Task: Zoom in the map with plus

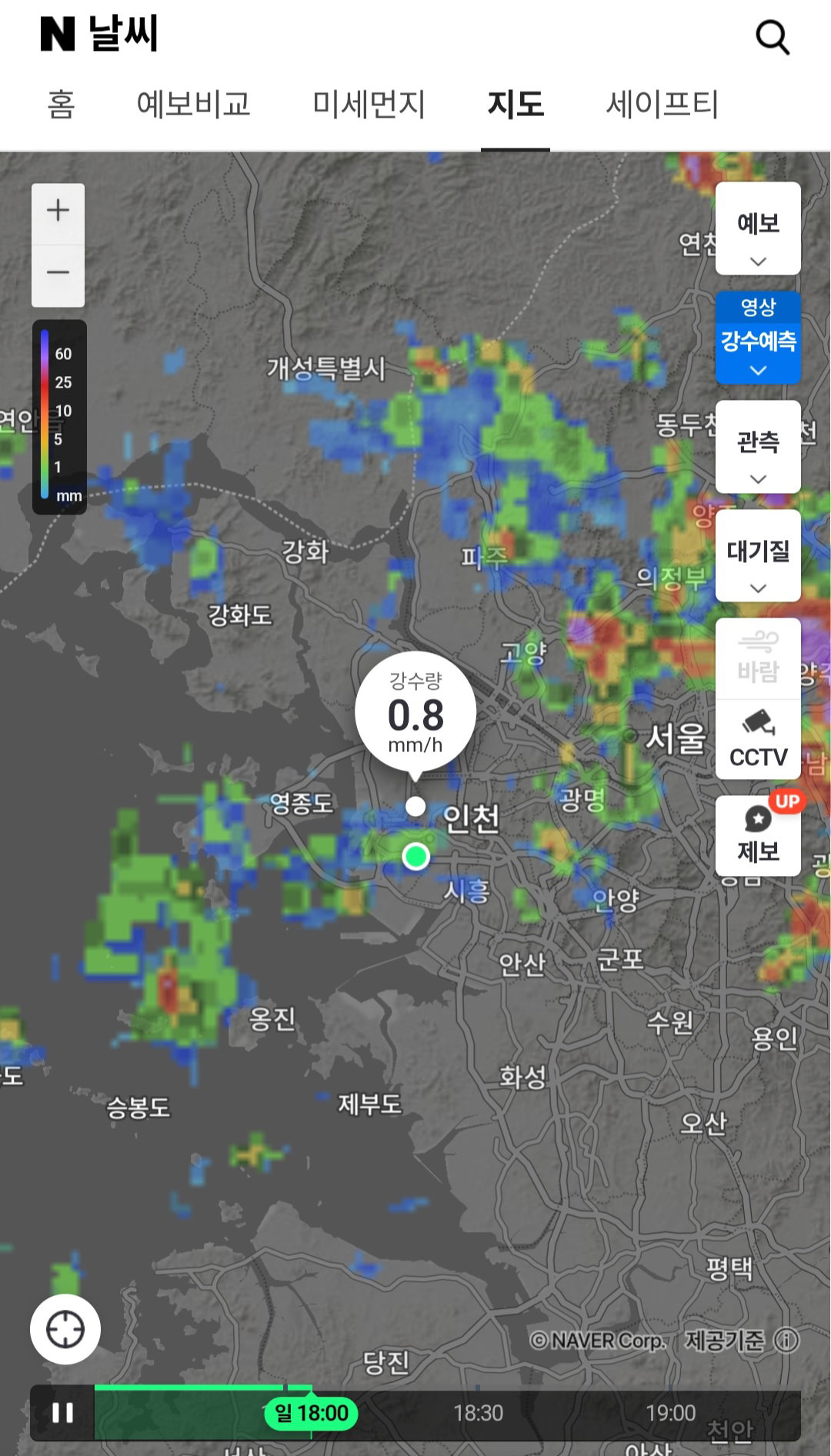Action: click(58, 211)
